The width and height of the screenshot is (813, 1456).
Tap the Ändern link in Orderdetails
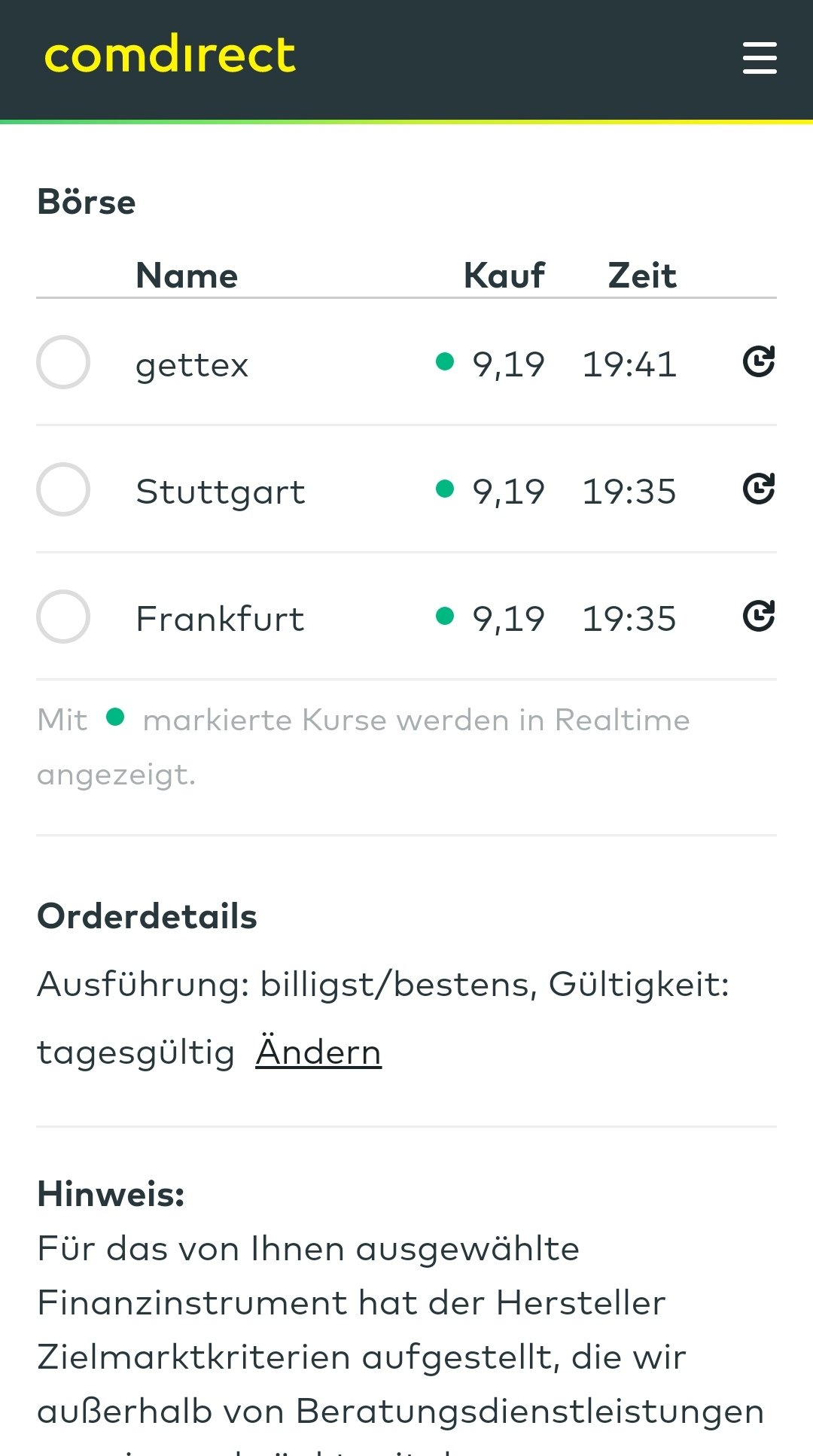(x=318, y=1052)
